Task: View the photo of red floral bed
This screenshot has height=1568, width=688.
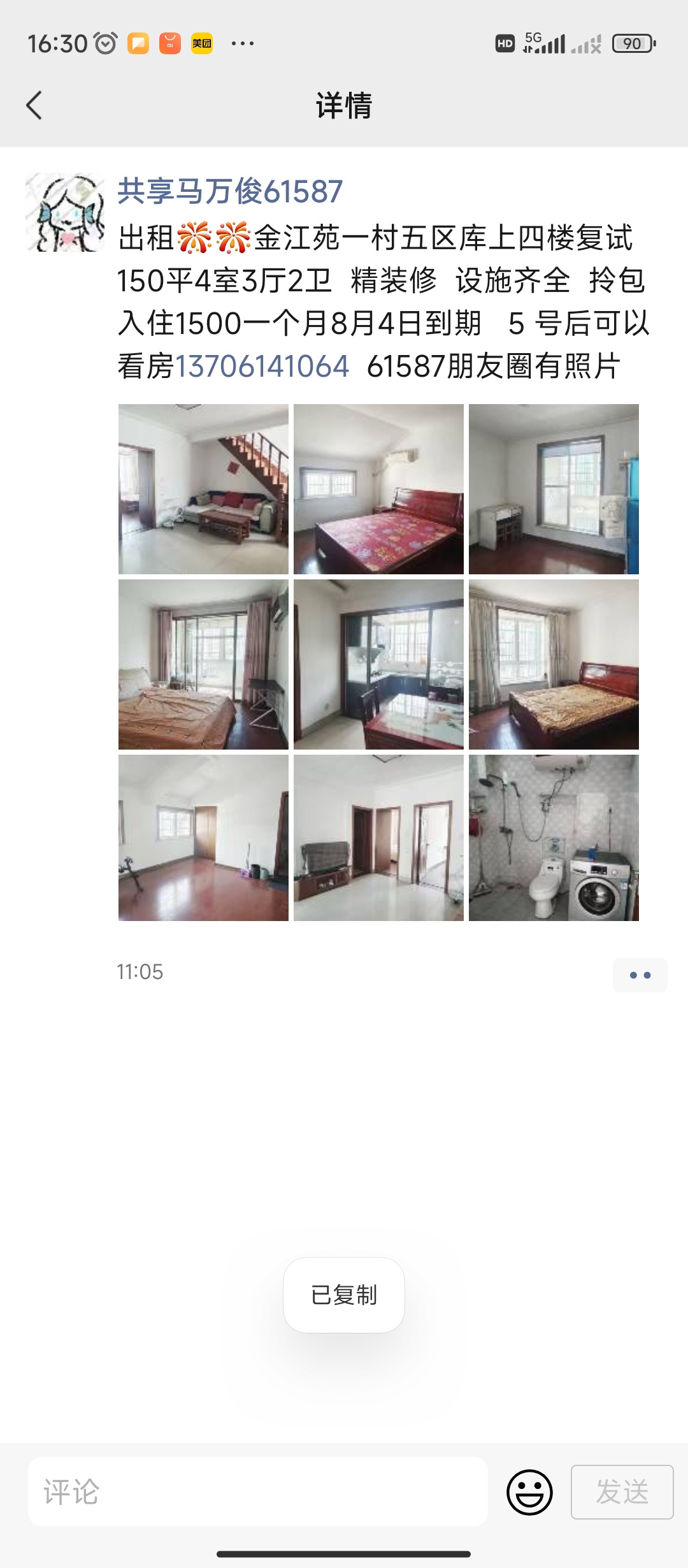Action: click(378, 489)
